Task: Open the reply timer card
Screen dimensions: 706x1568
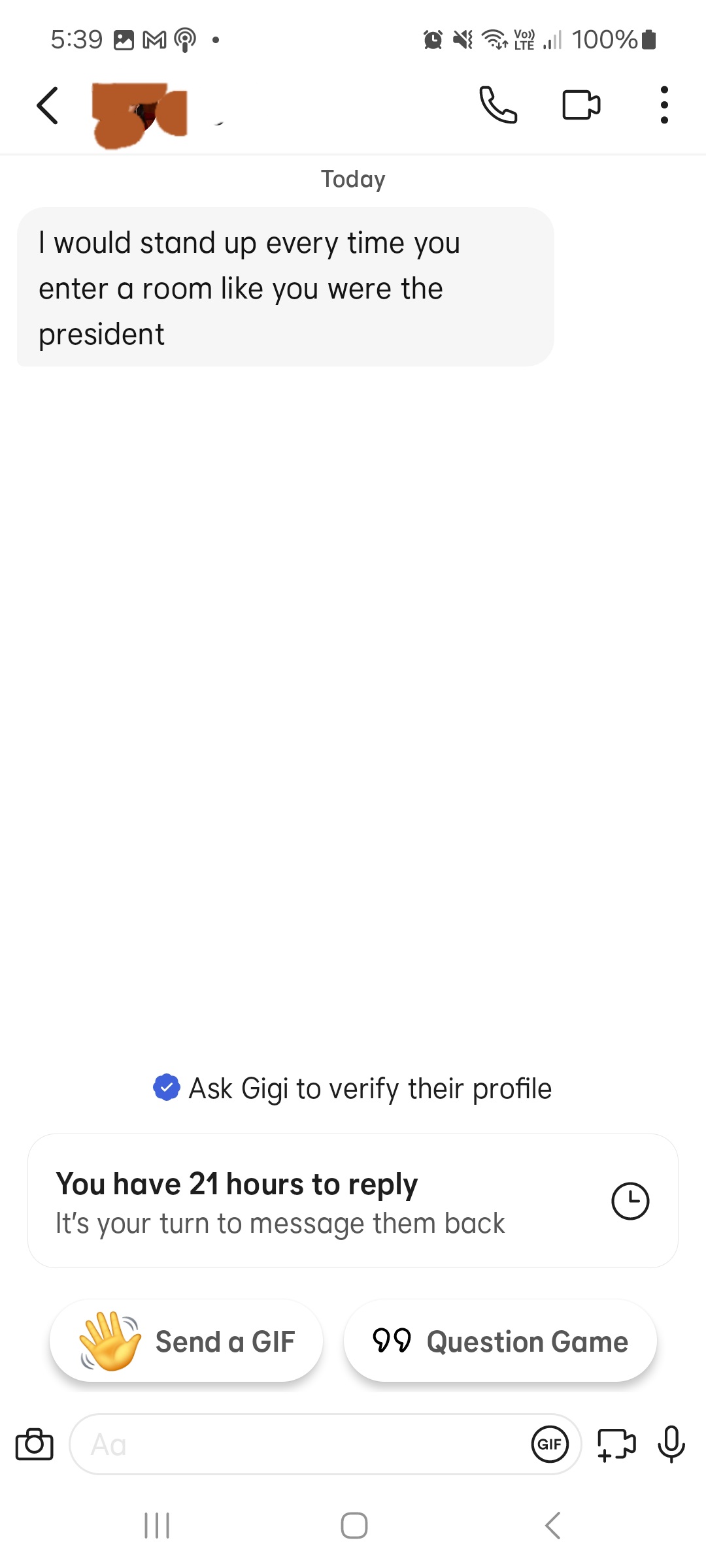Action: [x=353, y=1201]
